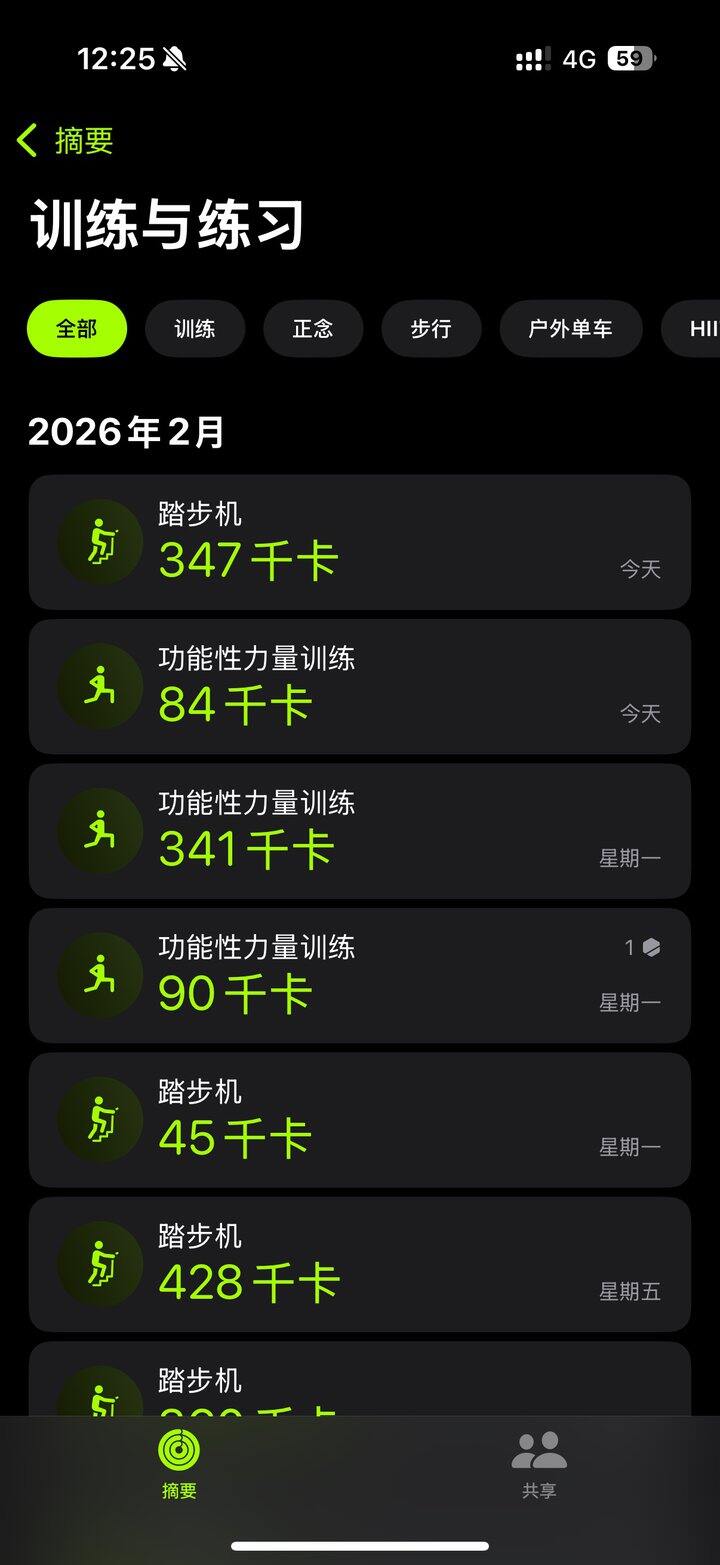This screenshot has width=720, height=1565.
Task: View the 341千卡 功能性力量训练 workout
Action: [x=360, y=831]
